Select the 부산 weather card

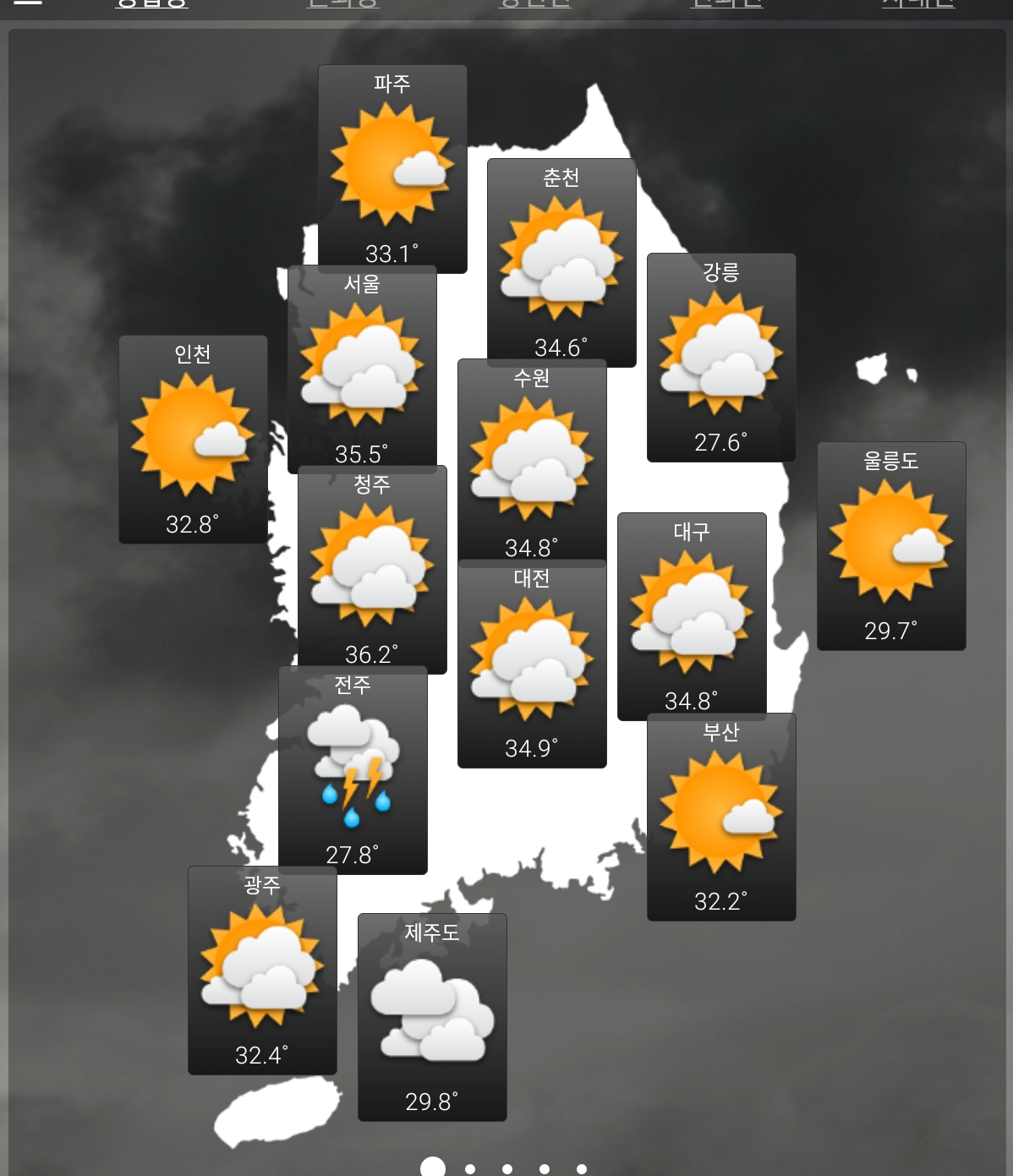[x=721, y=817]
